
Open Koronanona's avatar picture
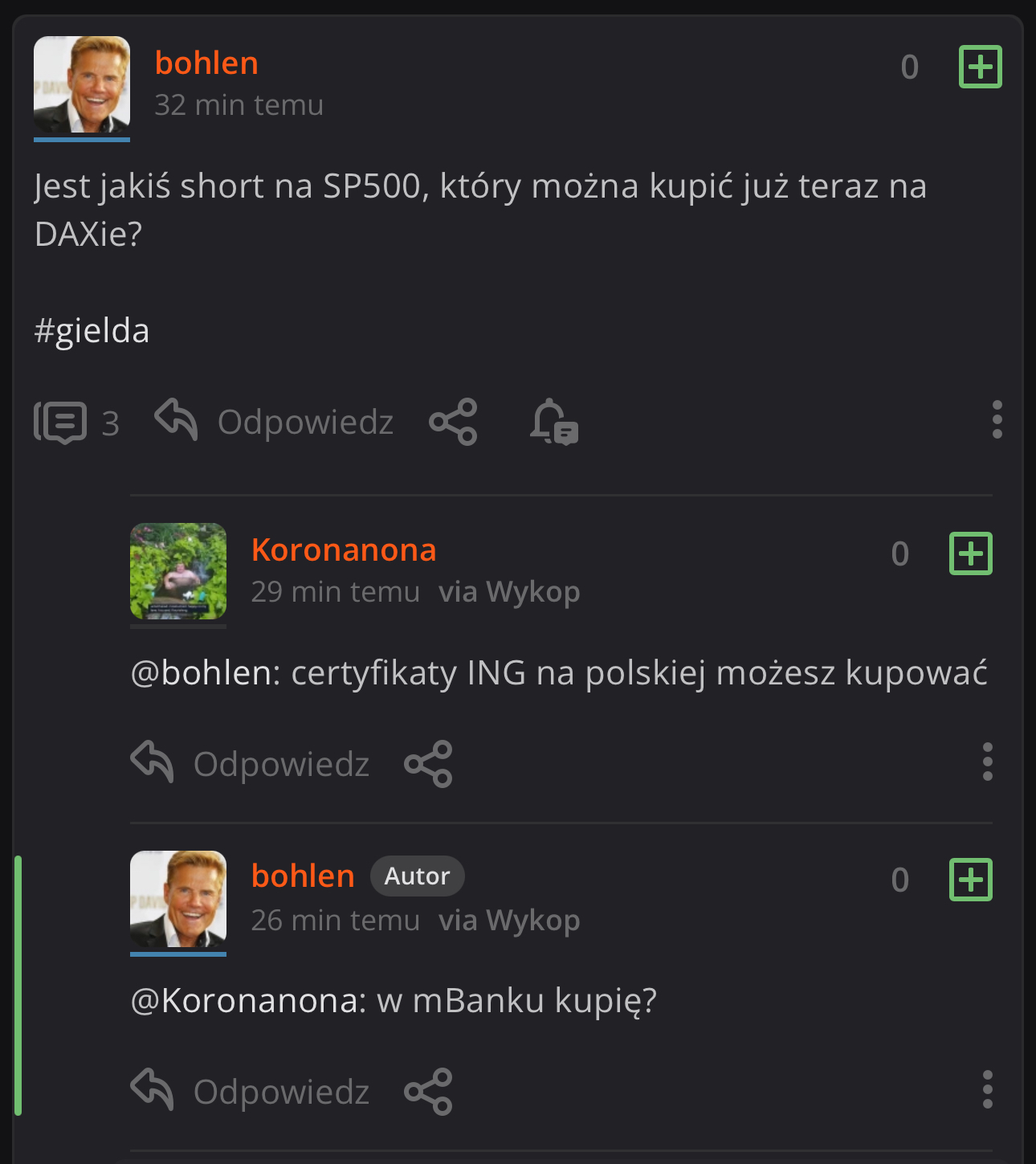click(178, 571)
